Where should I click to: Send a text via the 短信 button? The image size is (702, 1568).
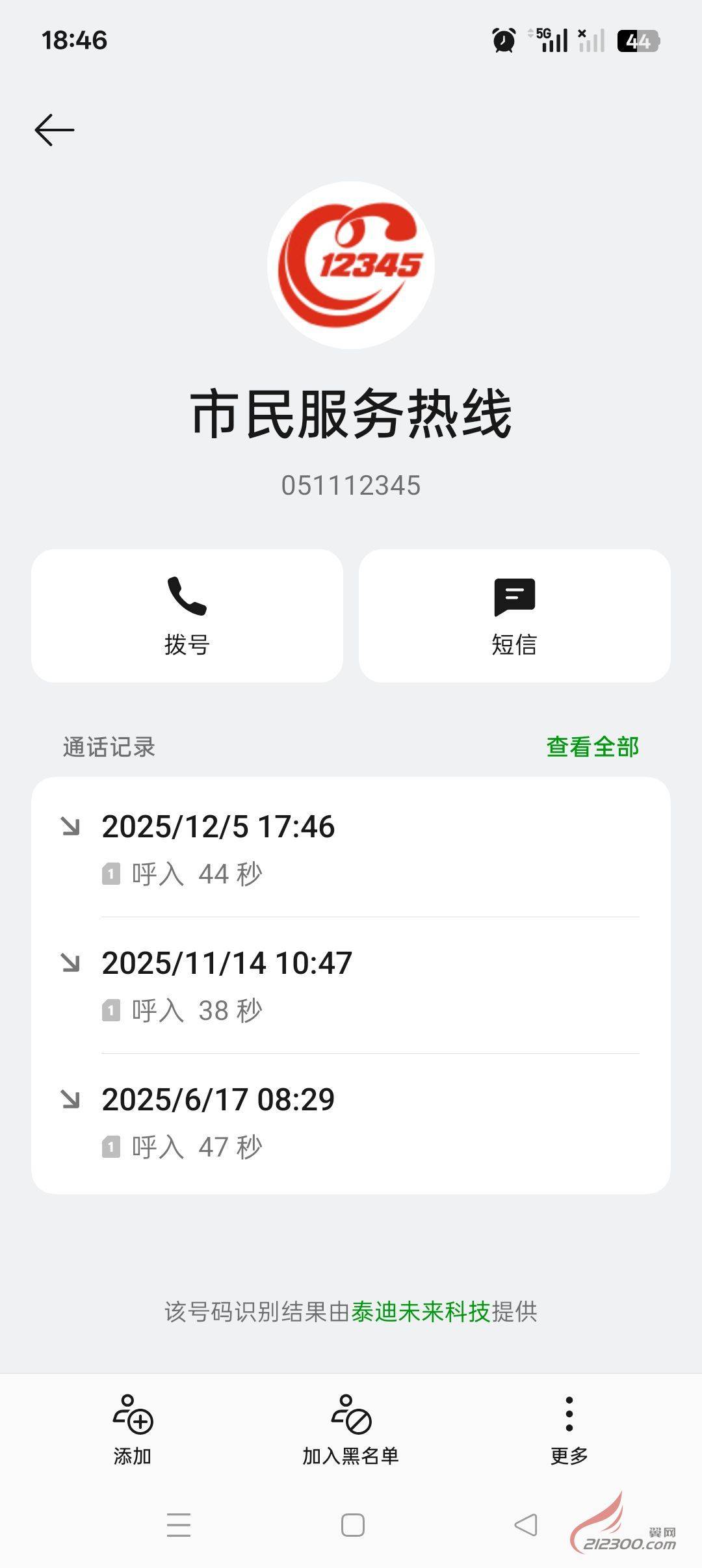[514, 615]
